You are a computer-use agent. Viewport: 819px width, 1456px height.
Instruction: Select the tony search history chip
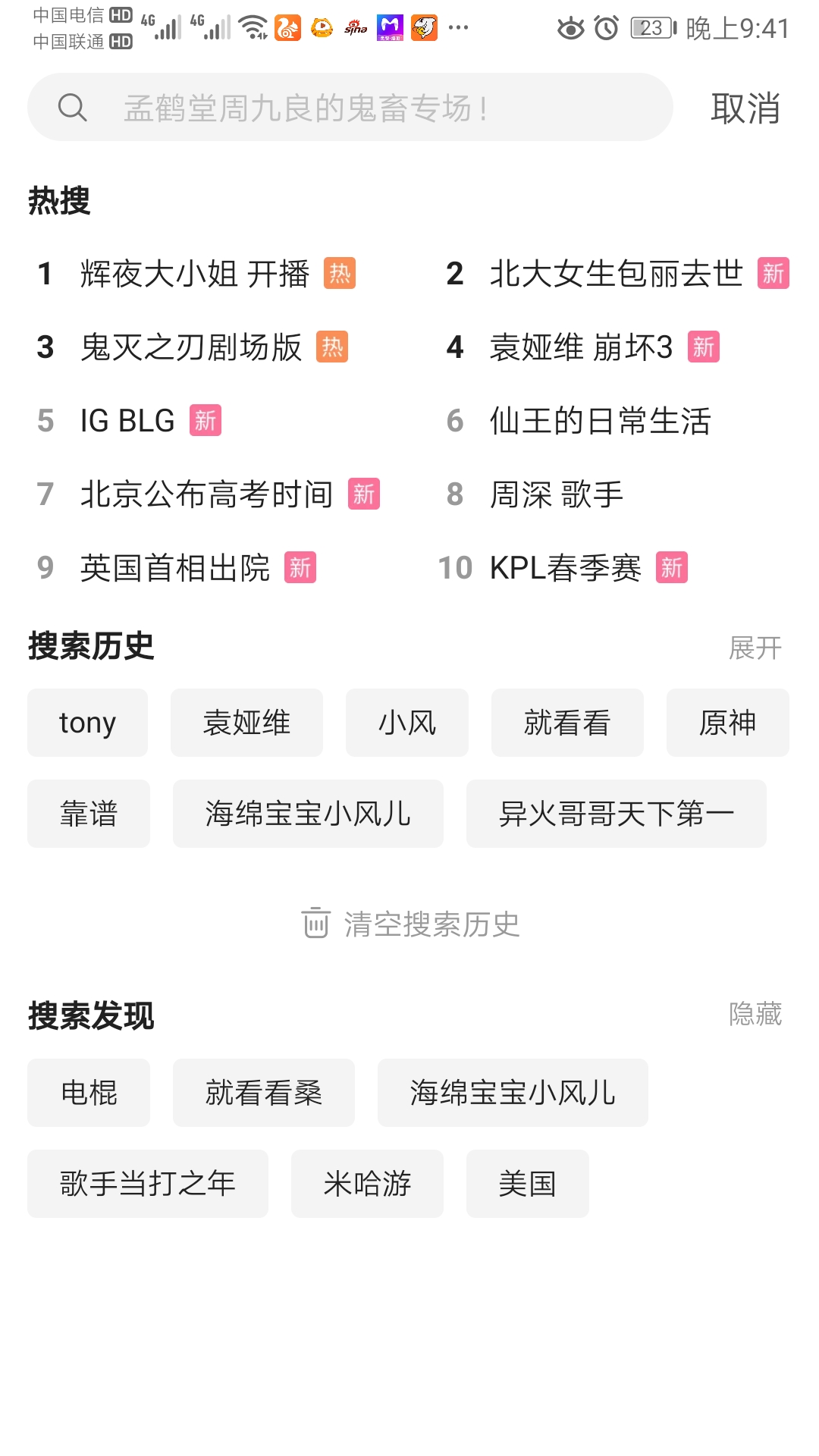coord(86,722)
